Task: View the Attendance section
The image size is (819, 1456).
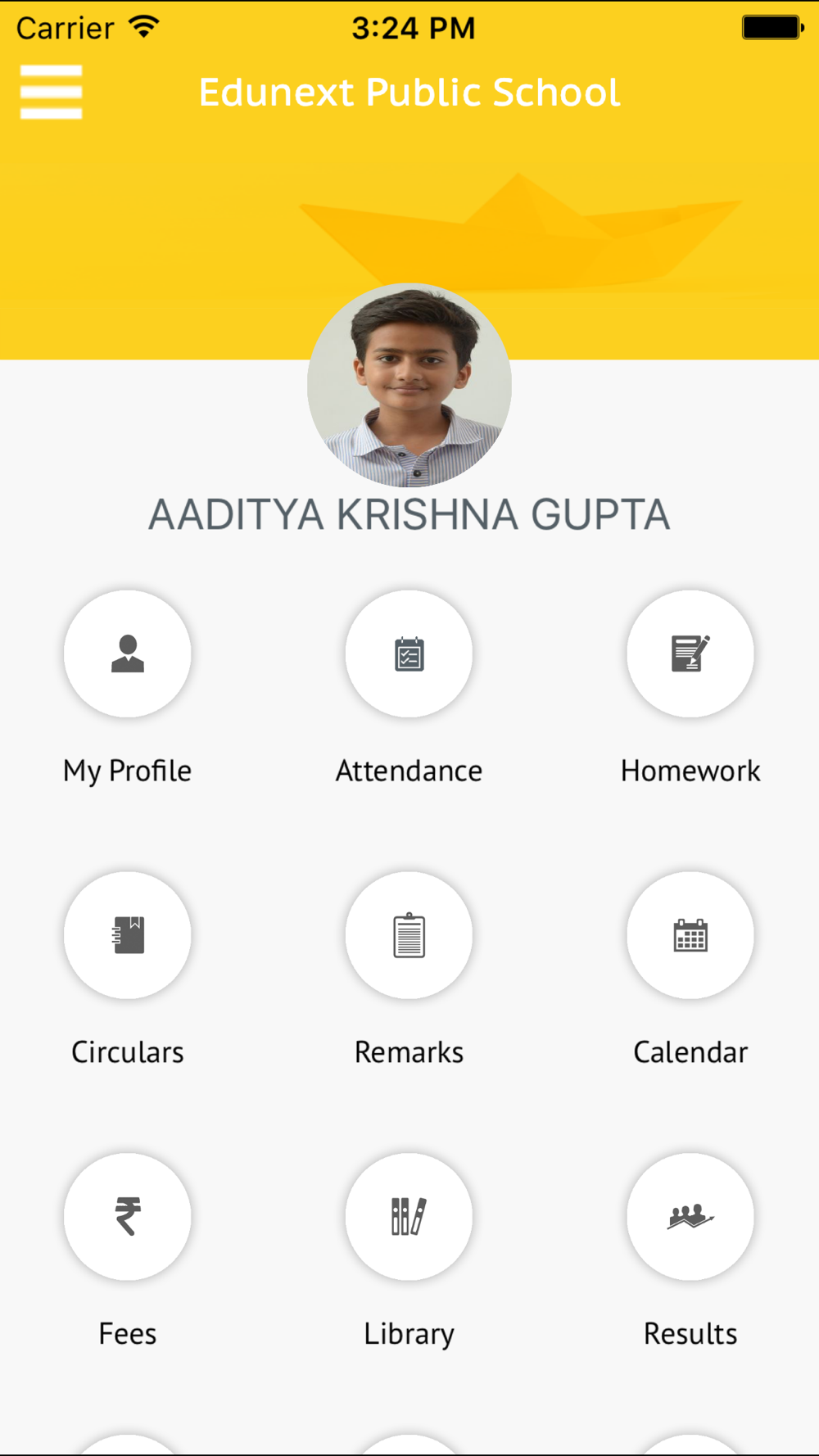Action: tap(409, 653)
